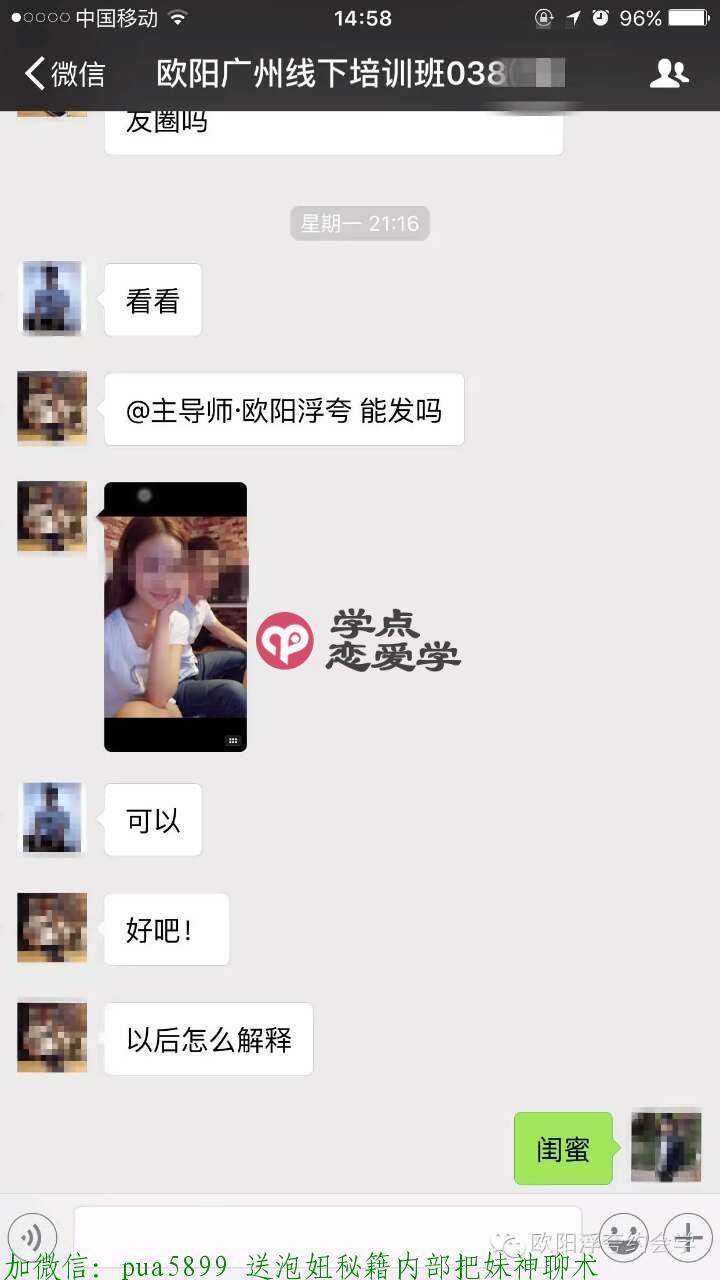Tap the alarm clock icon in status bar

(x=600, y=17)
